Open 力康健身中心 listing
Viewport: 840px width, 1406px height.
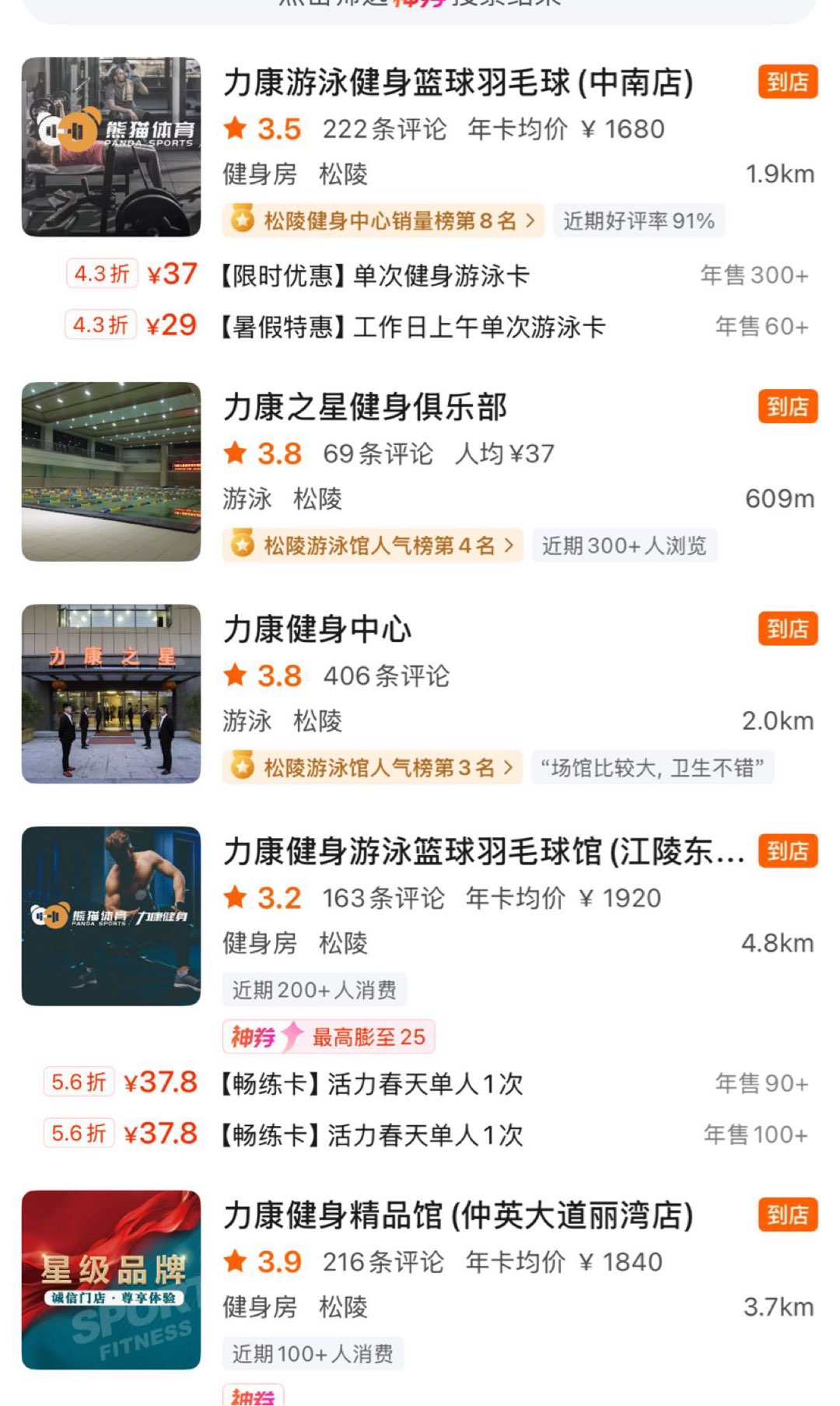pos(317,629)
